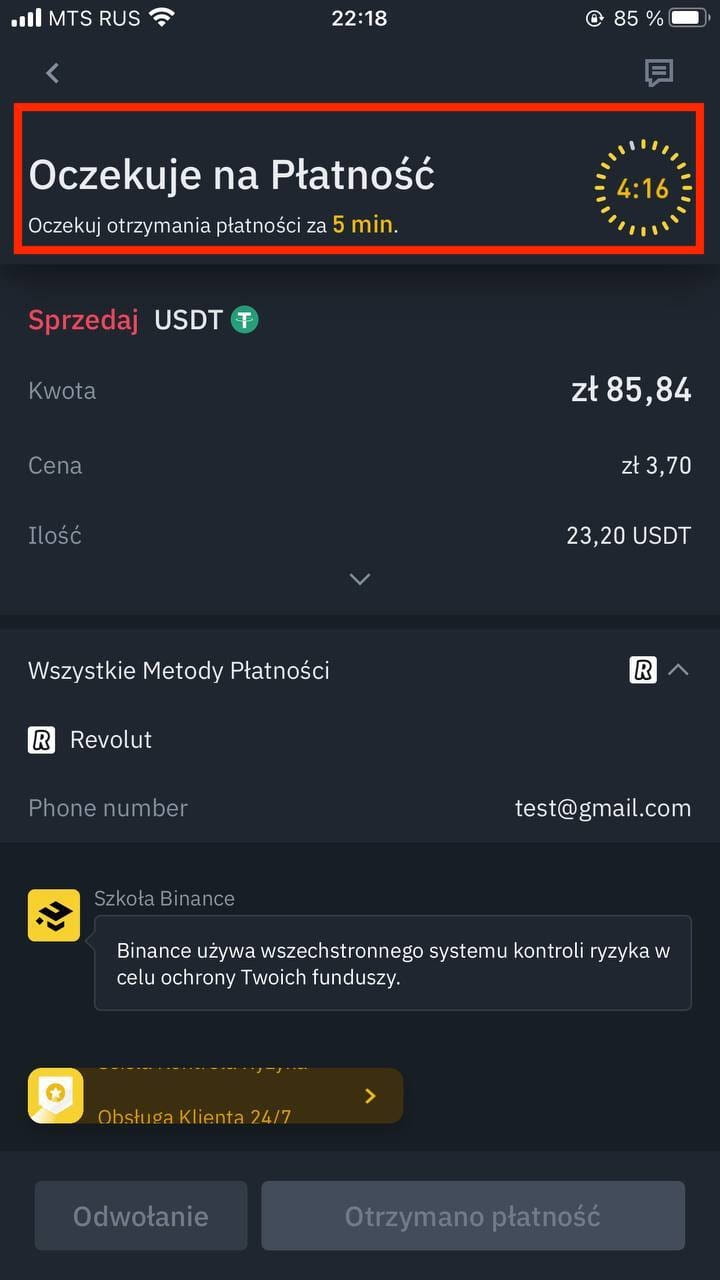Confirm with Otrzymano płatność button
720x1280 pixels.
pyautogui.click(x=473, y=1216)
